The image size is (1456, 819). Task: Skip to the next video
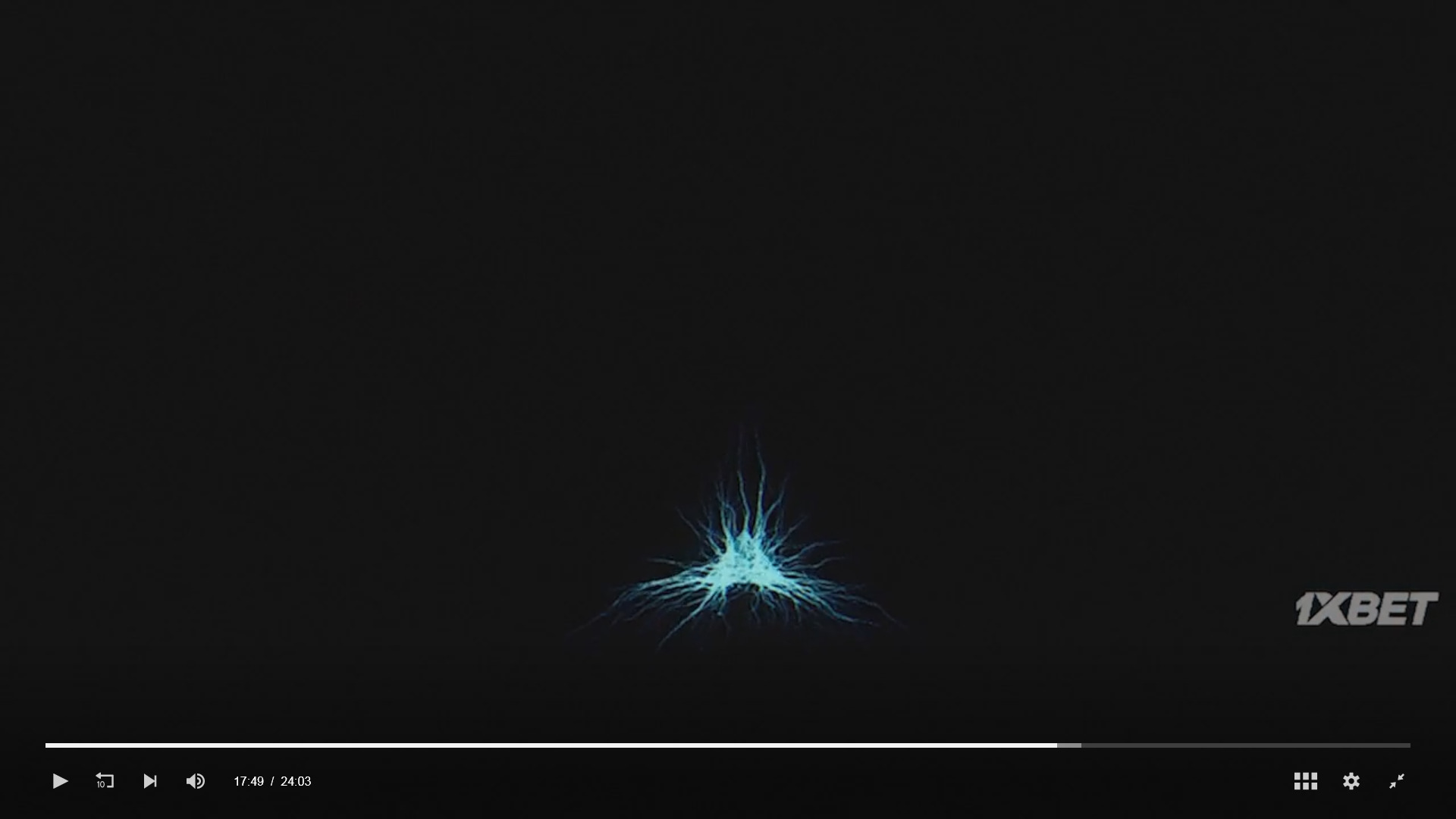click(150, 781)
